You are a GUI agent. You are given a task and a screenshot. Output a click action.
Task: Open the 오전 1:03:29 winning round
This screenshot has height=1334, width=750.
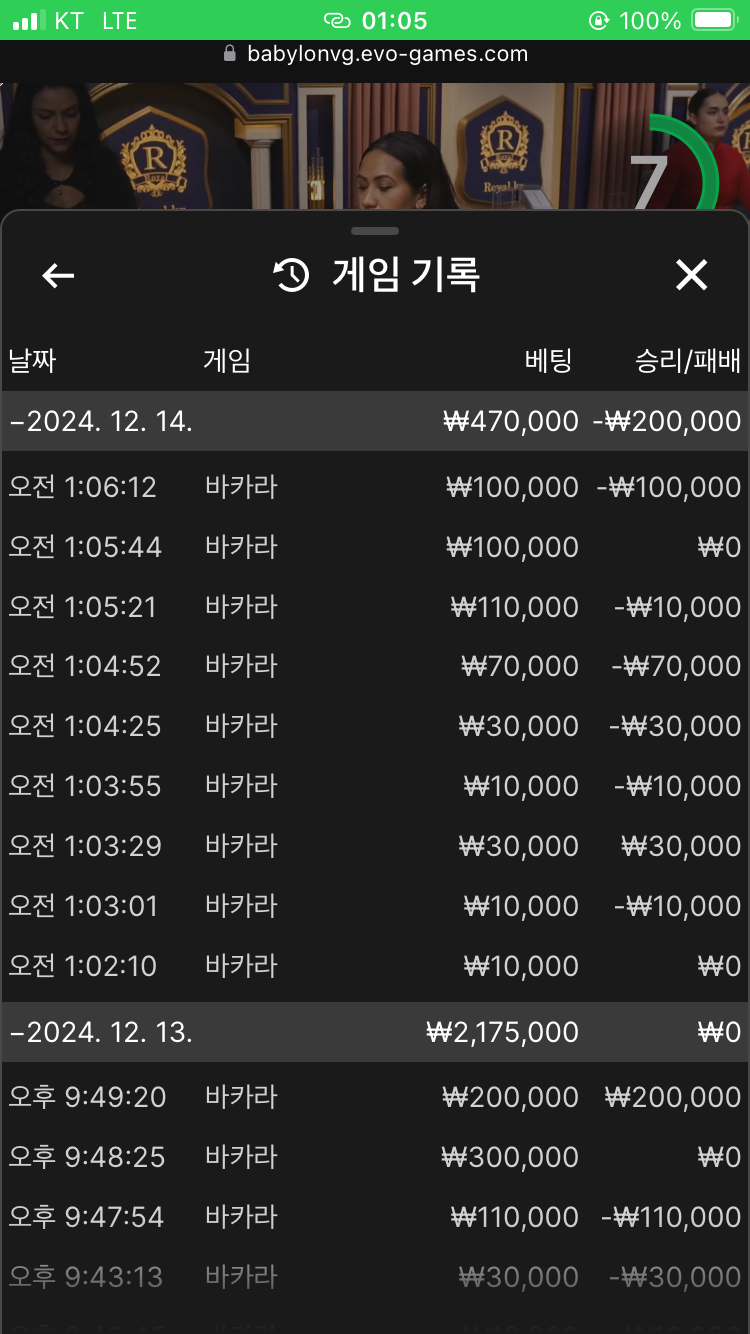coord(375,846)
